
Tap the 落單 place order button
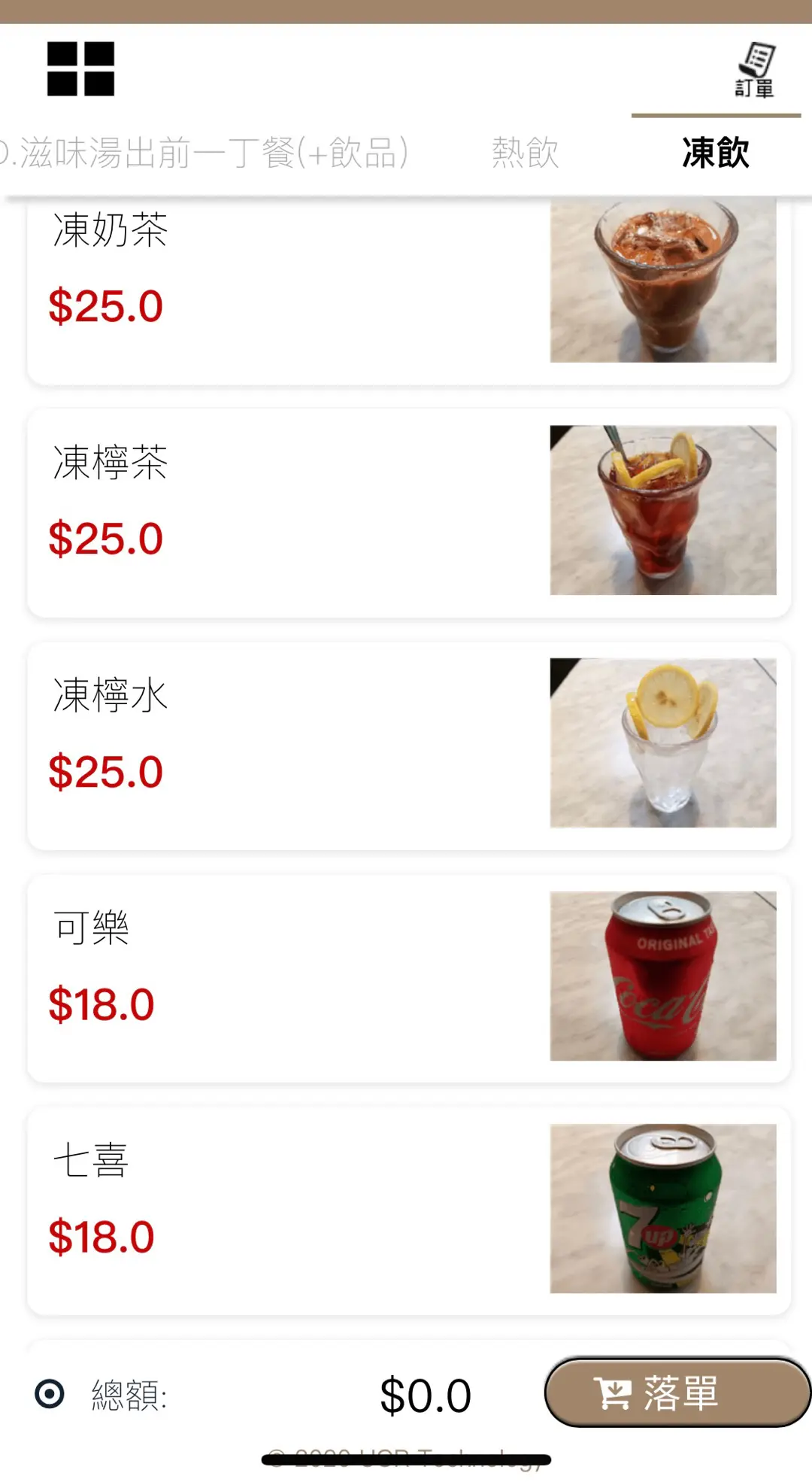(x=677, y=1392)
